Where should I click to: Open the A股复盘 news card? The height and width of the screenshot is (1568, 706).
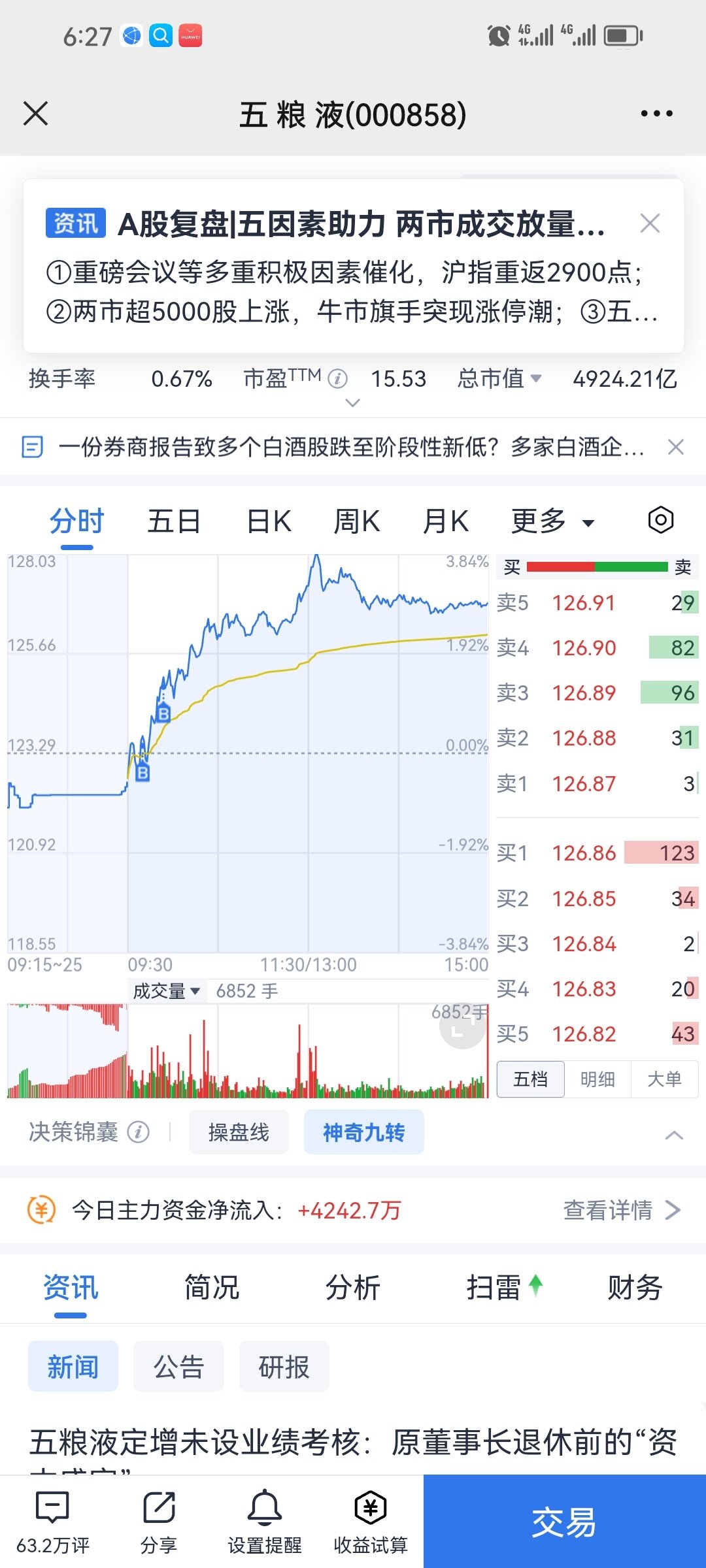[x=353, y=266]
